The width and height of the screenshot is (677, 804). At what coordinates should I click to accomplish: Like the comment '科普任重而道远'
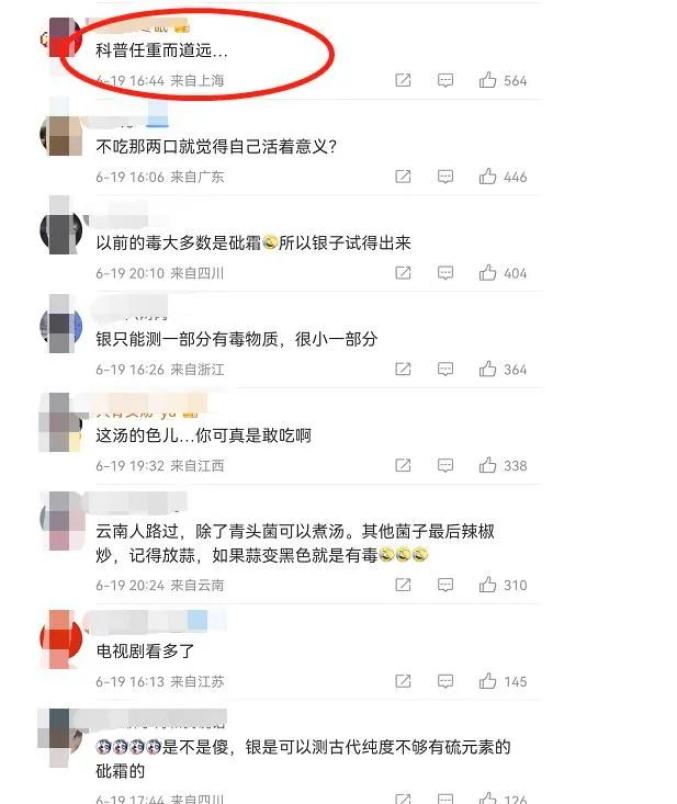click(488, 80)
